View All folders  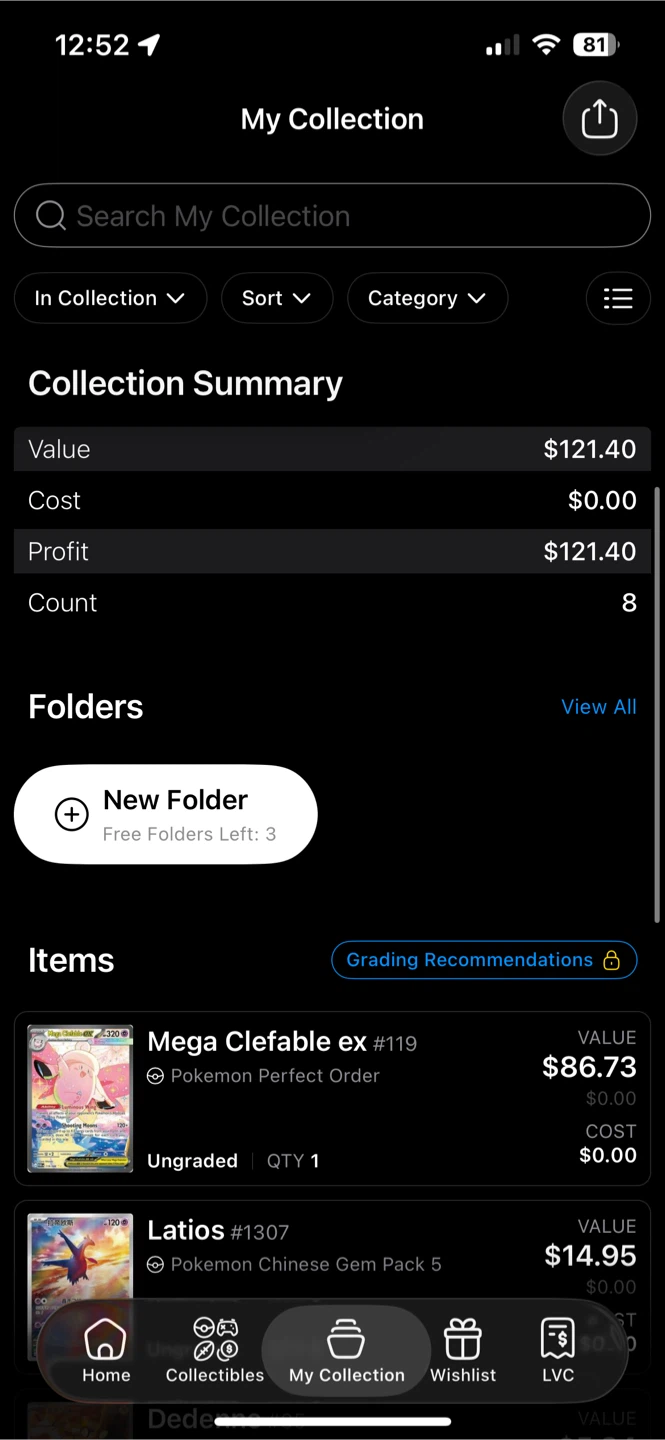click(x=598, y=707)
